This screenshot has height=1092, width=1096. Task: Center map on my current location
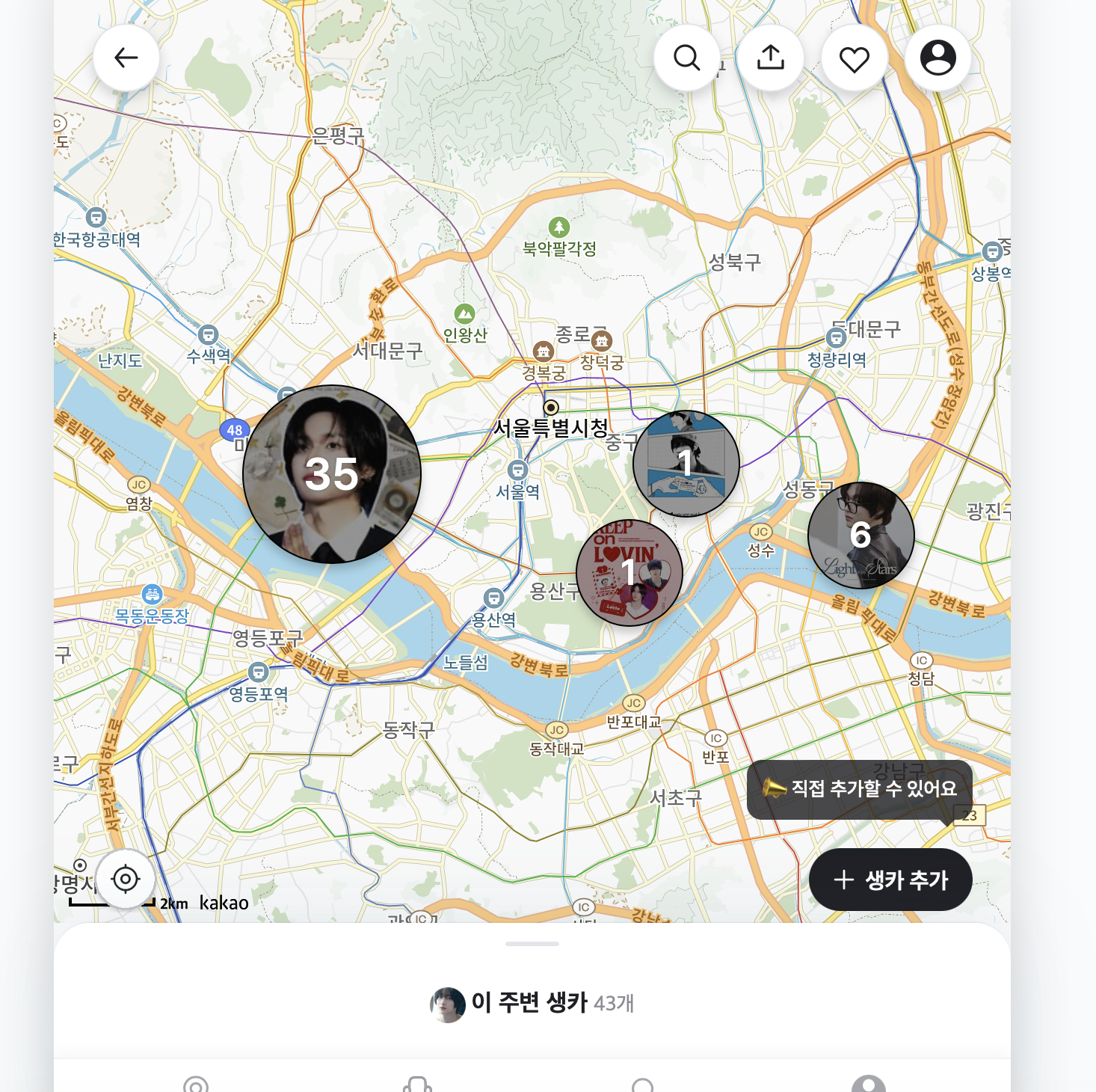[126, 879]
